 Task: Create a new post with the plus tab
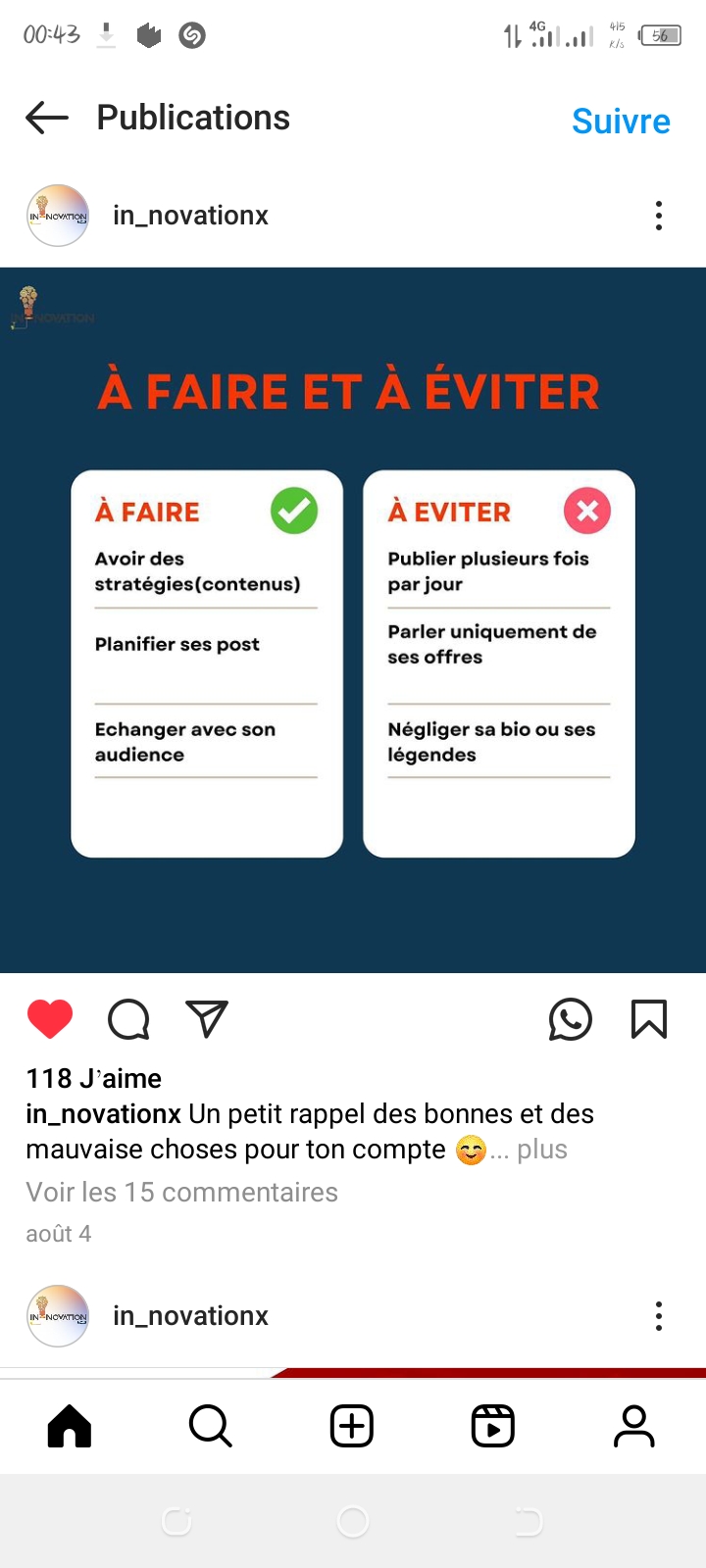[352, 1426]
